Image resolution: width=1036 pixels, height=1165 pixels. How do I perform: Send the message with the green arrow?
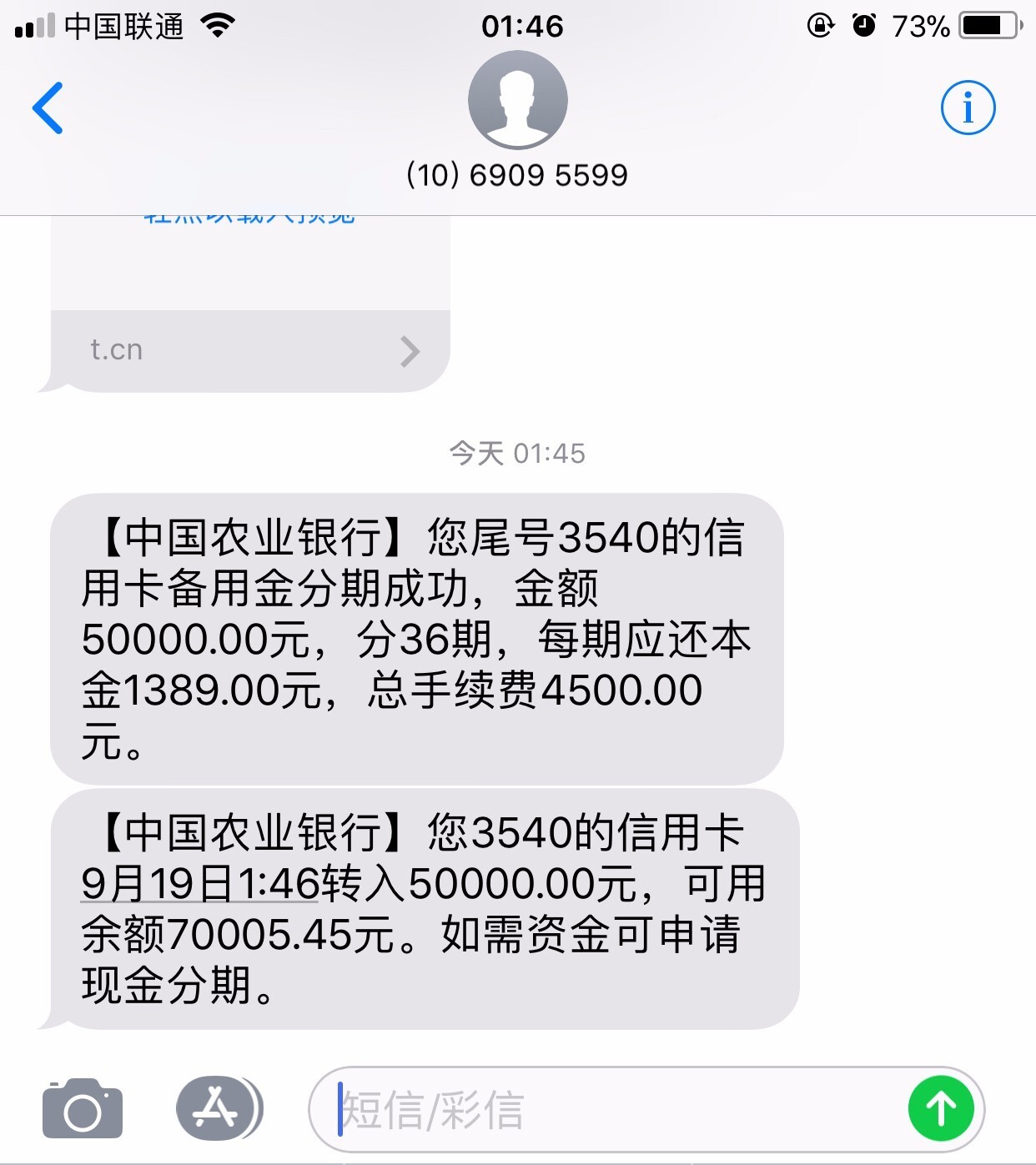tap(941, 1109)
